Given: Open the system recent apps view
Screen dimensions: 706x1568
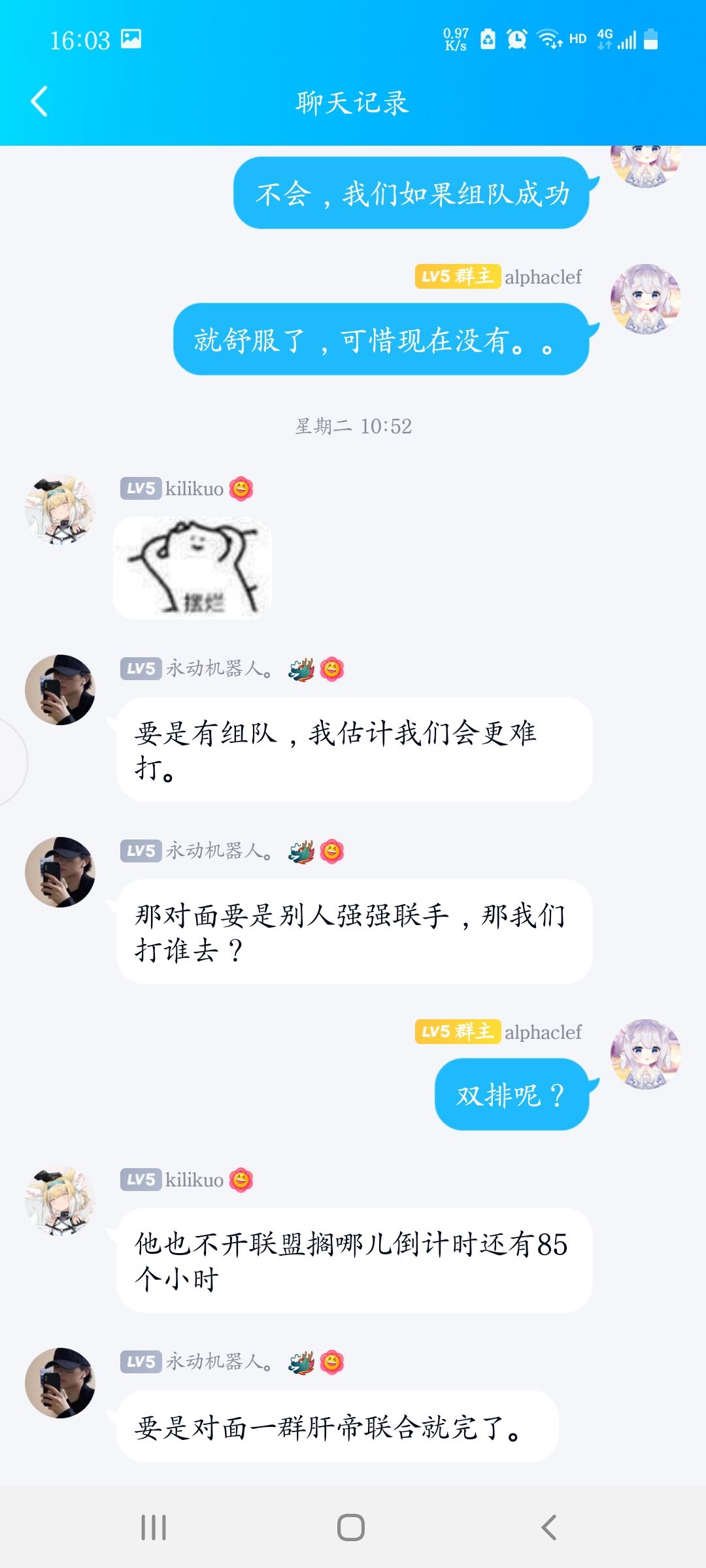Looking at the screenshot, I should click(154, 1527).
